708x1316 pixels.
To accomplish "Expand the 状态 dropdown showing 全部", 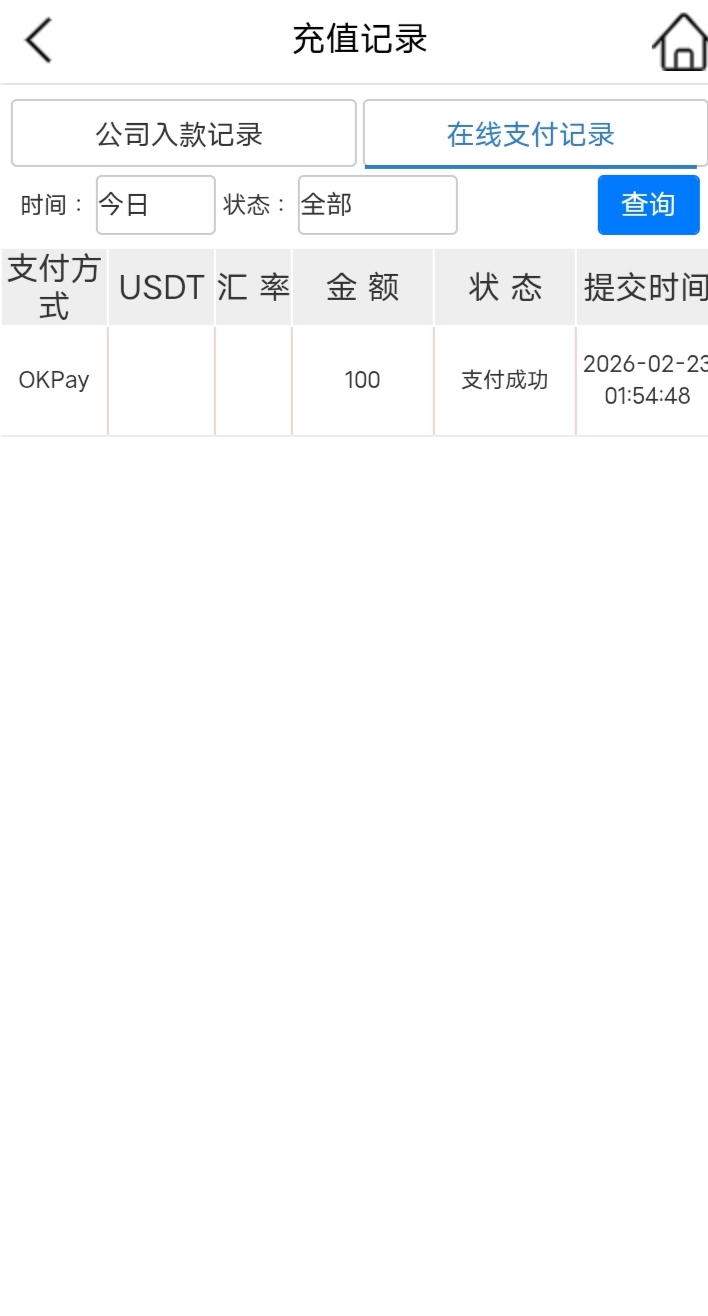I will [x=377, y=205].
